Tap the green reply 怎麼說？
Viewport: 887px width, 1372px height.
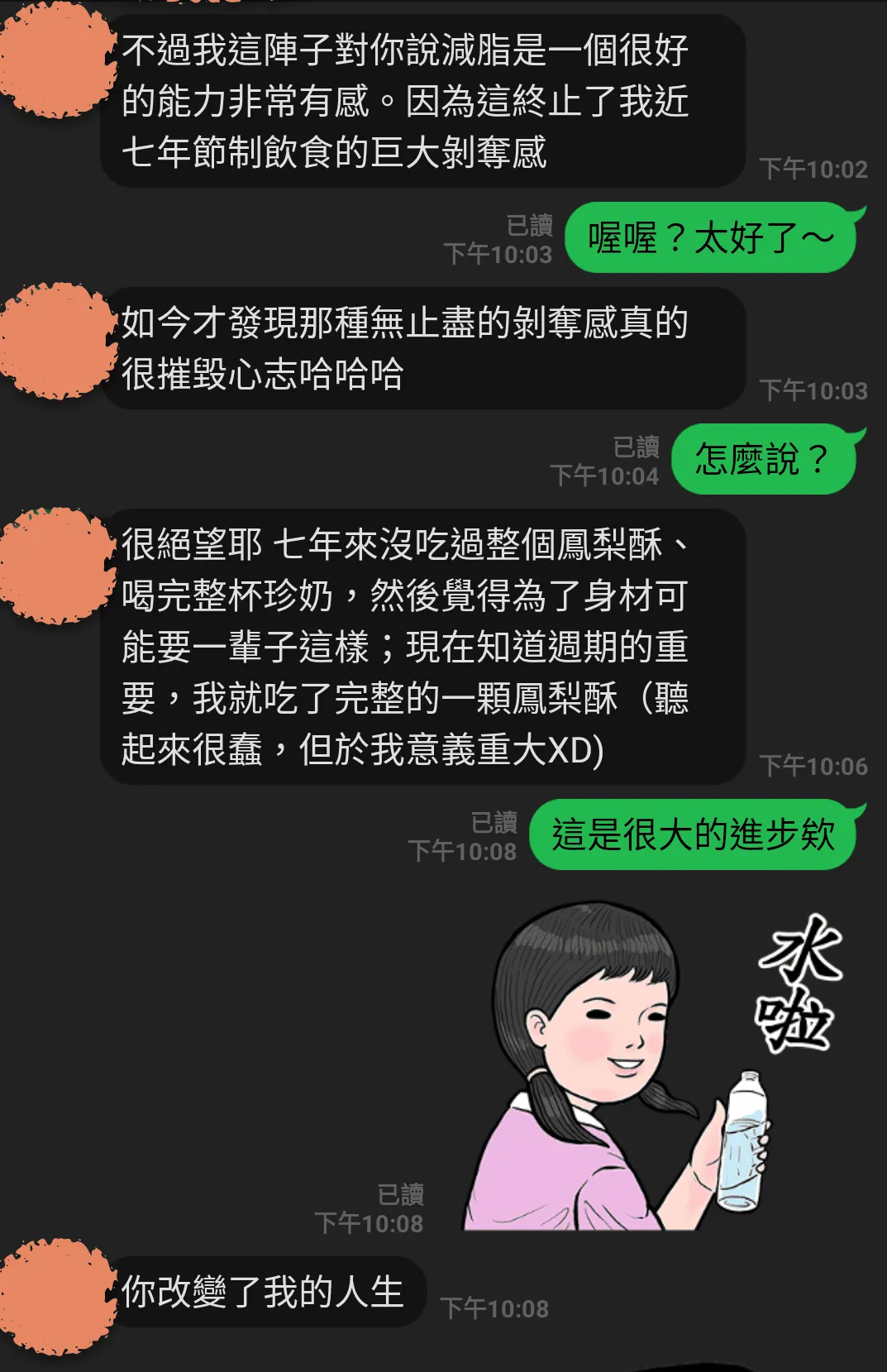[x=765, y=459]
